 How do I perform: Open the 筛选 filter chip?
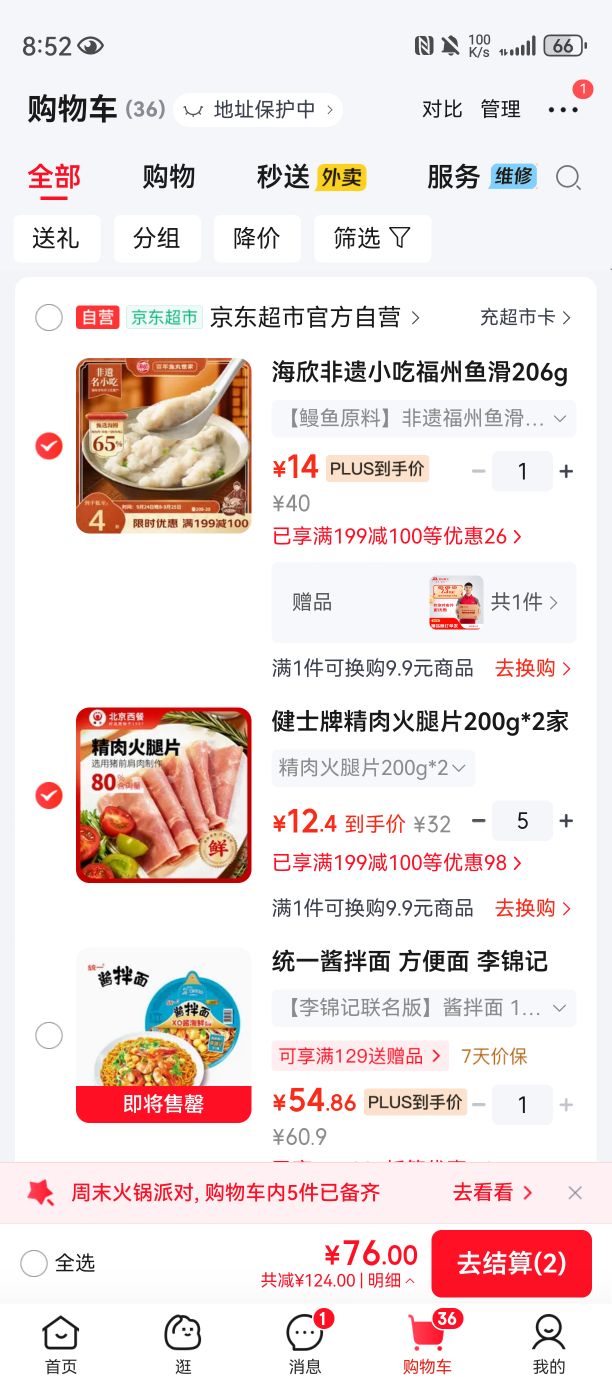[372, 238]
